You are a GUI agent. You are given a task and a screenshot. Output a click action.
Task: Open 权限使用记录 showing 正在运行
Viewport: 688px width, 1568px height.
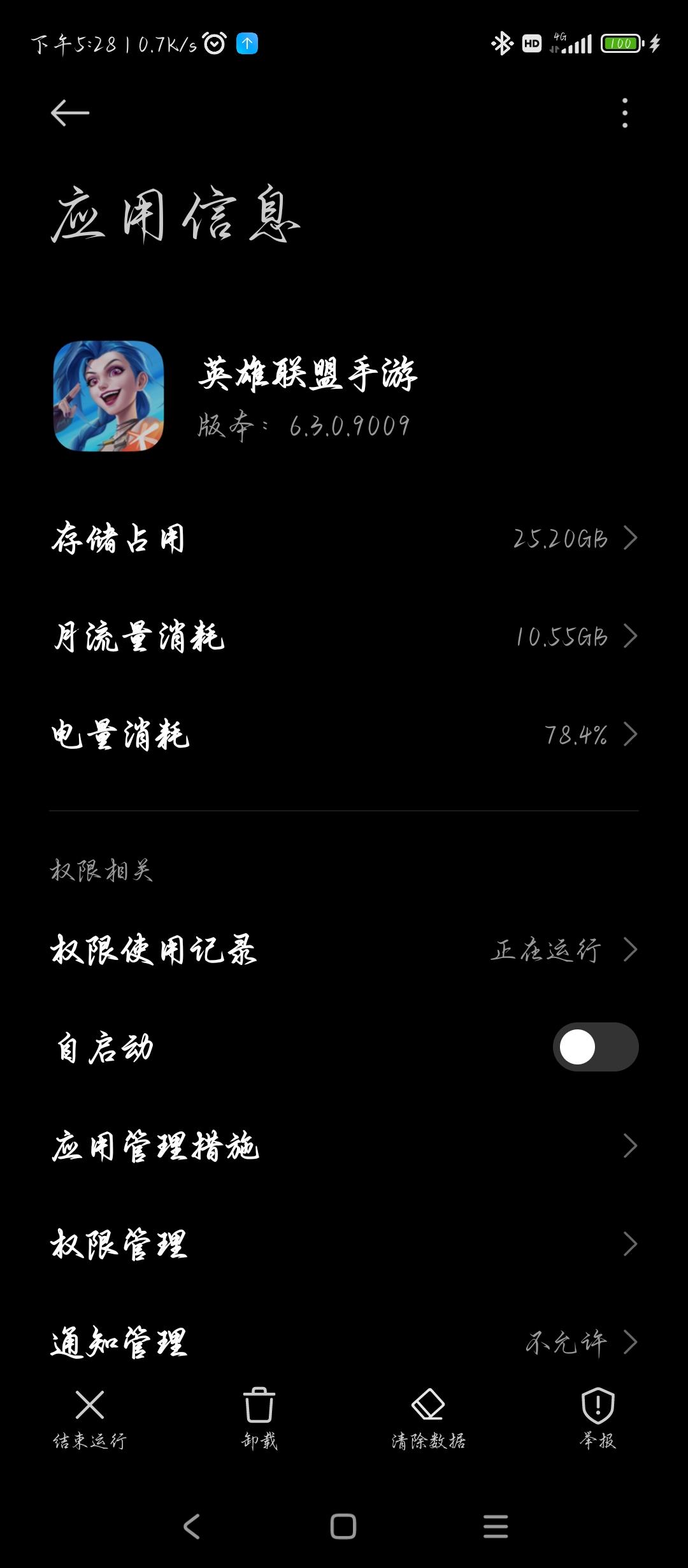point(344,950)
